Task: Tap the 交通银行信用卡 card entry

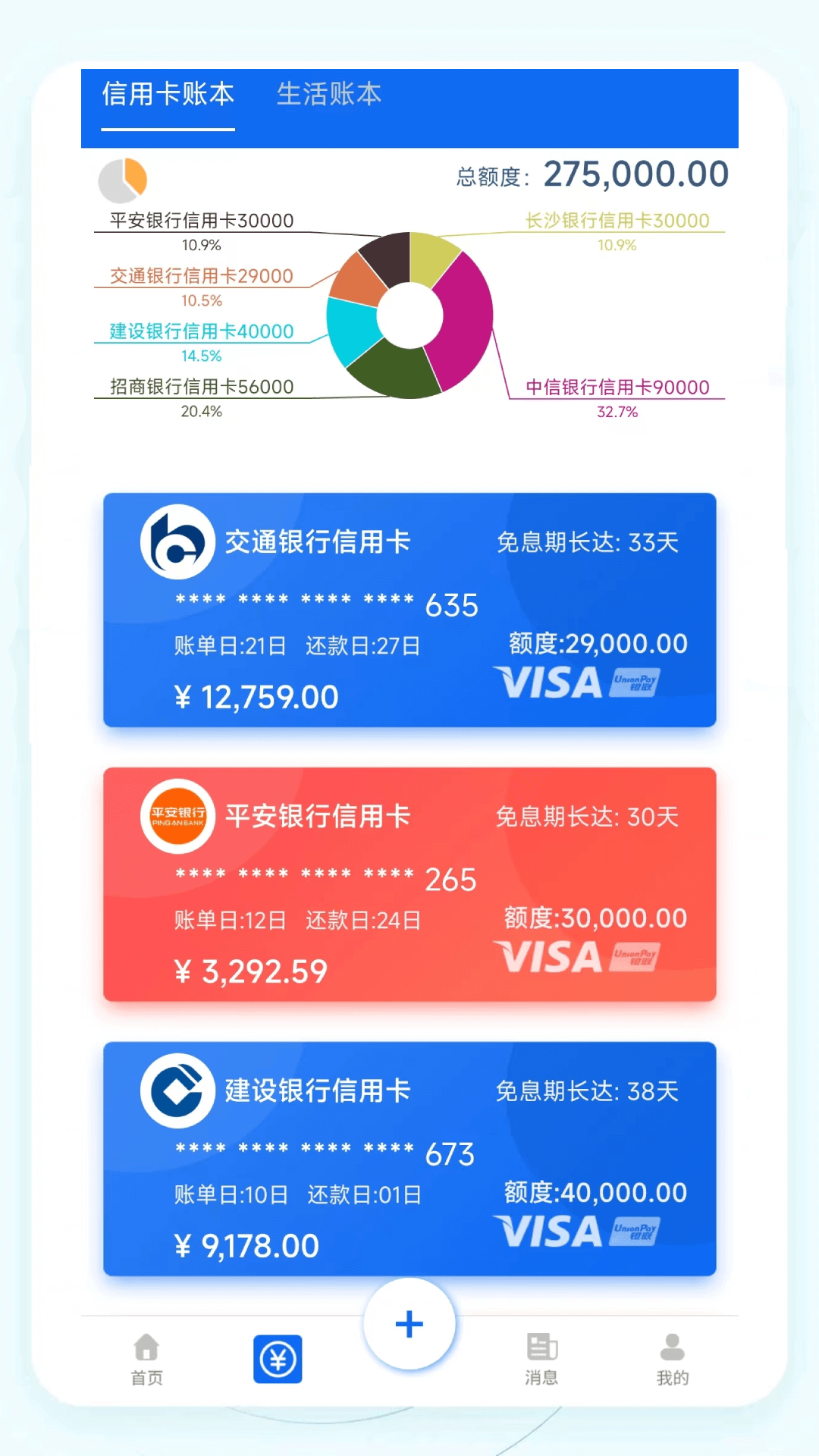Action: click(x=409, y=611)
